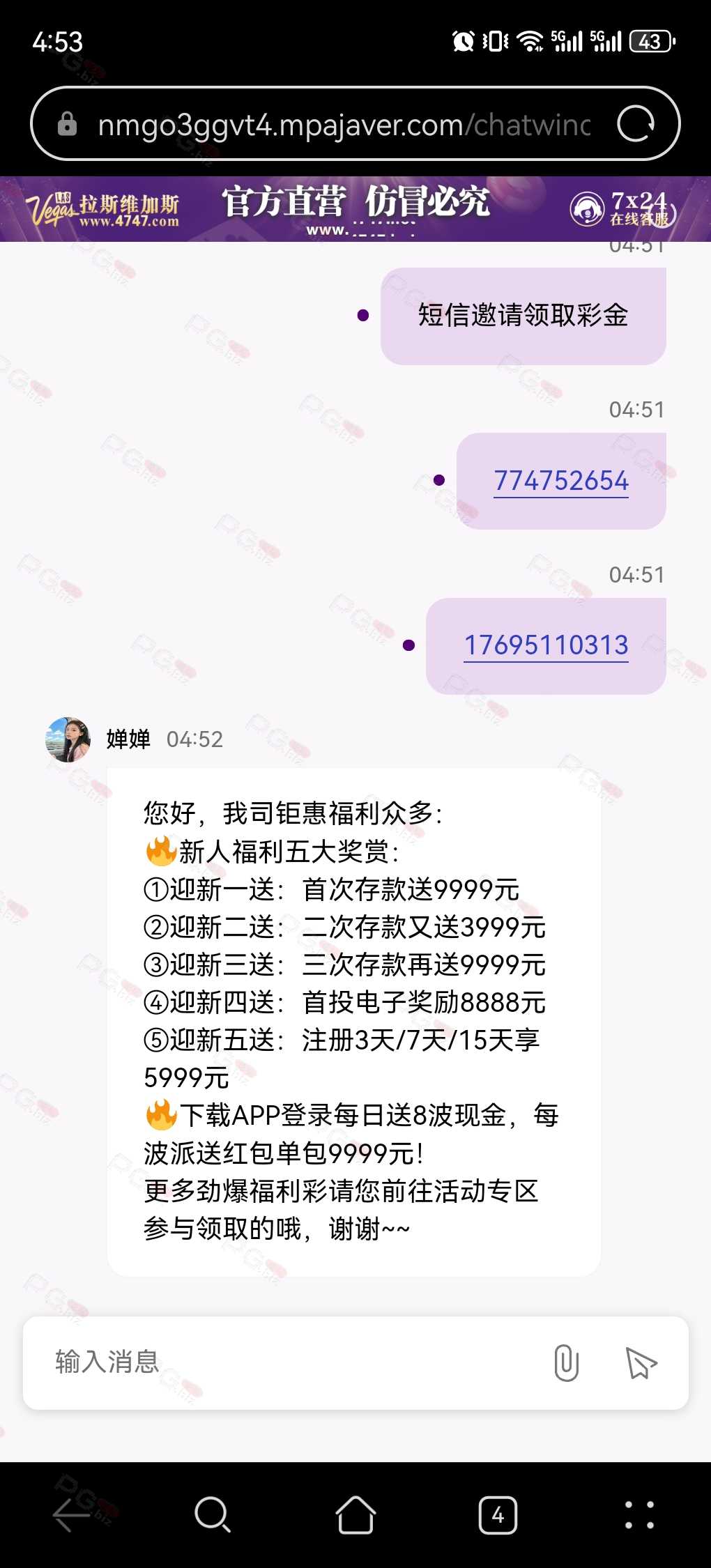Go back using the browser back arrow
Image resolution: width=711 pixels, height=1568 pixels.
(x=71, y=1514)
